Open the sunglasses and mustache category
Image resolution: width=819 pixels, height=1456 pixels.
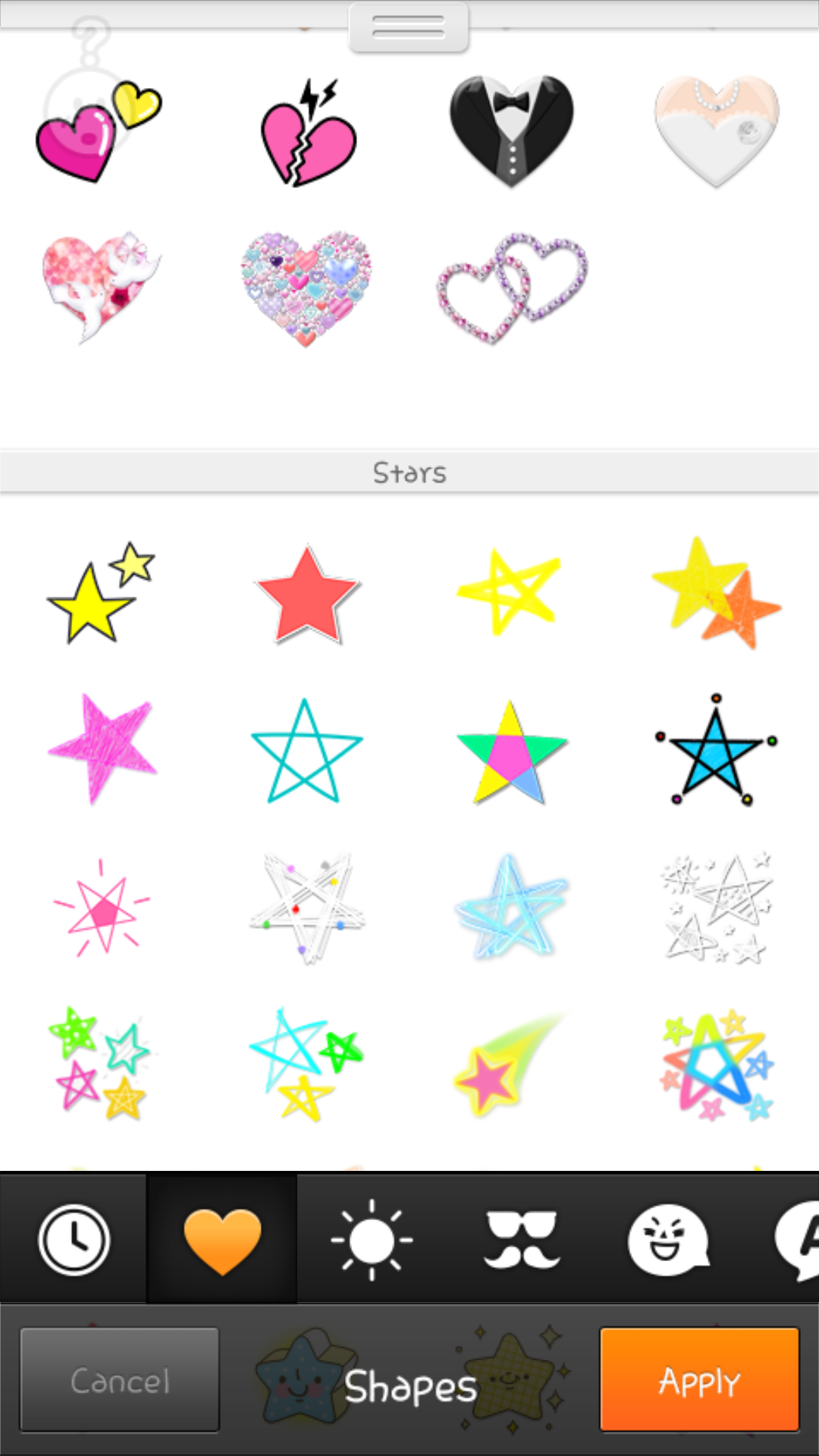522,1241
